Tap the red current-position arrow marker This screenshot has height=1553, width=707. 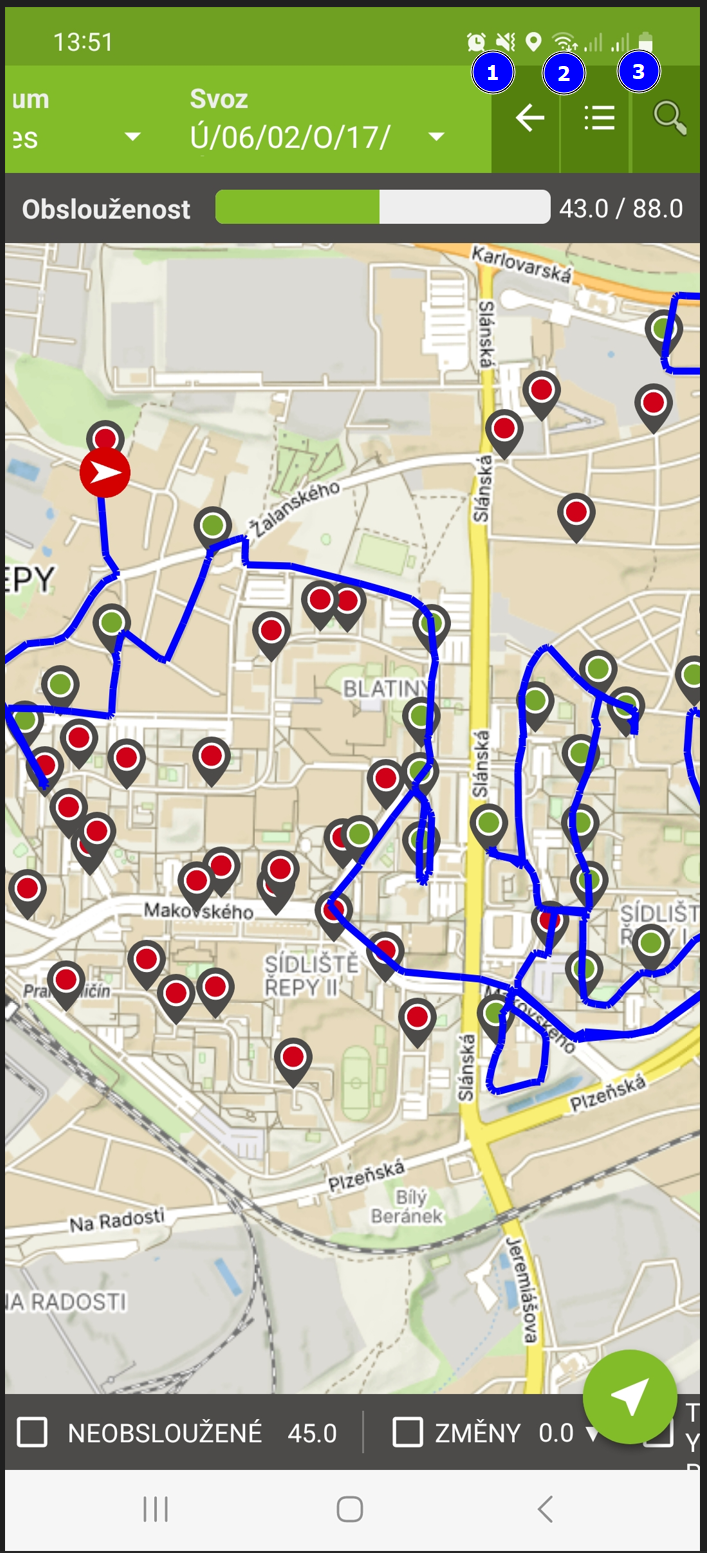[x=105, y=474]
